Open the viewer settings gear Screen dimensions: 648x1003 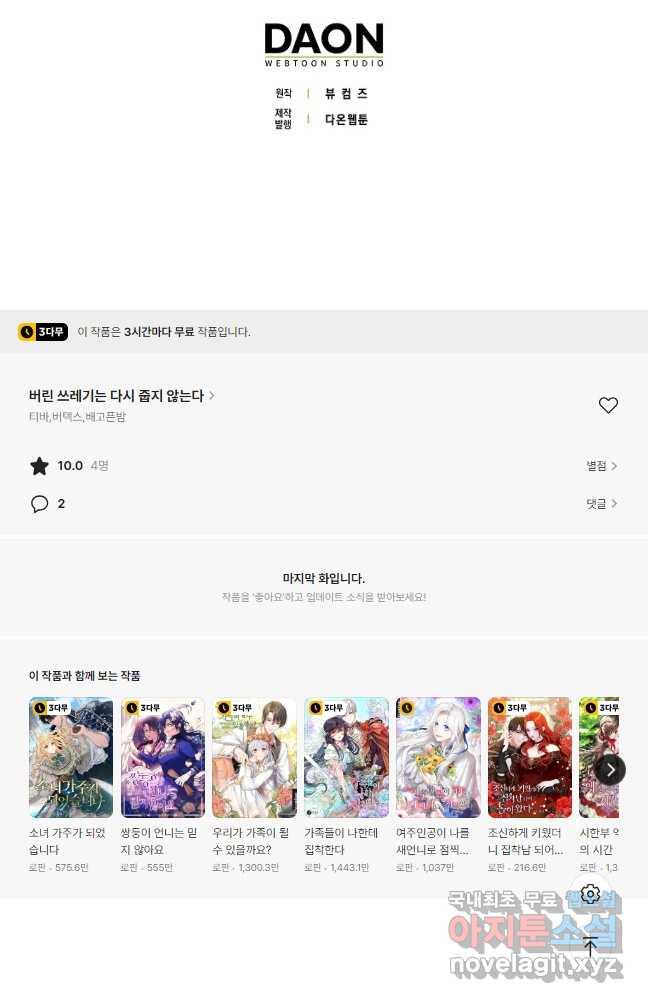click(x=590, y=894)
